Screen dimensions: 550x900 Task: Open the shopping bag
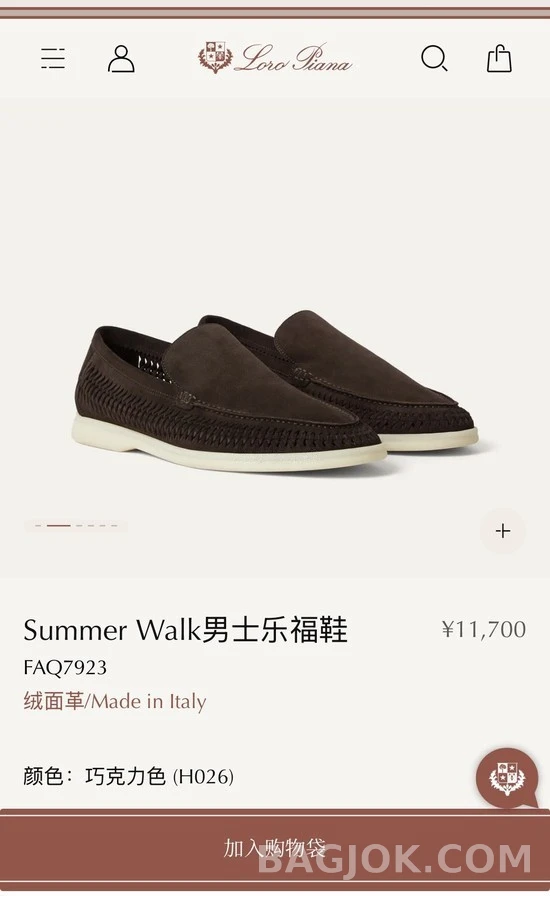coord(499,59)
